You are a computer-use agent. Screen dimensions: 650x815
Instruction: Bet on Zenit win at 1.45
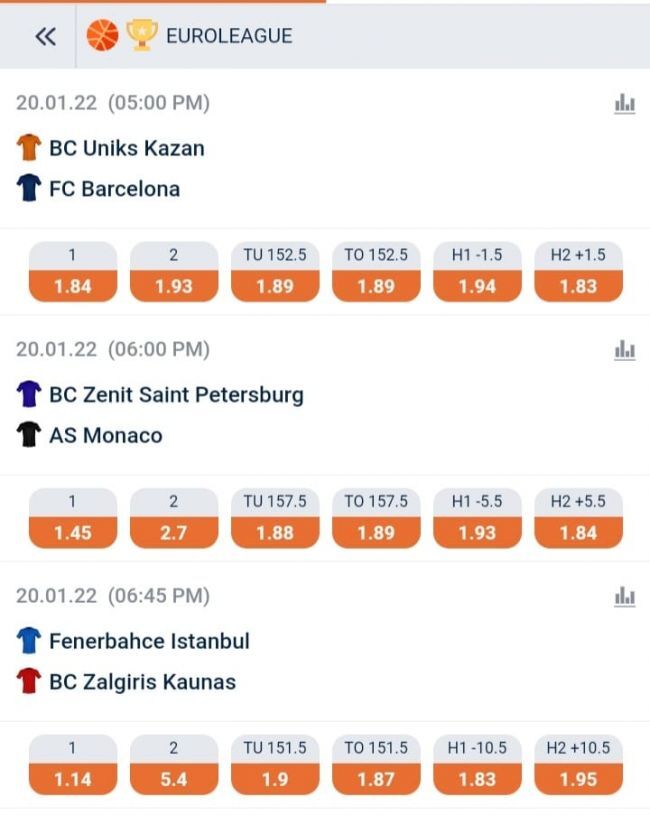click(x=72, y=519)
